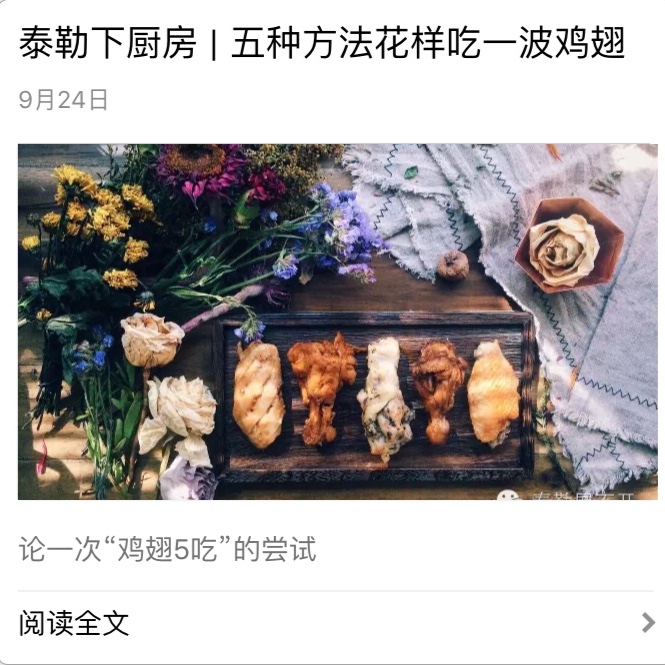Open the chicken wings article cover image
This screenshot has width=665, height=665.
click(x=337, y=321)
